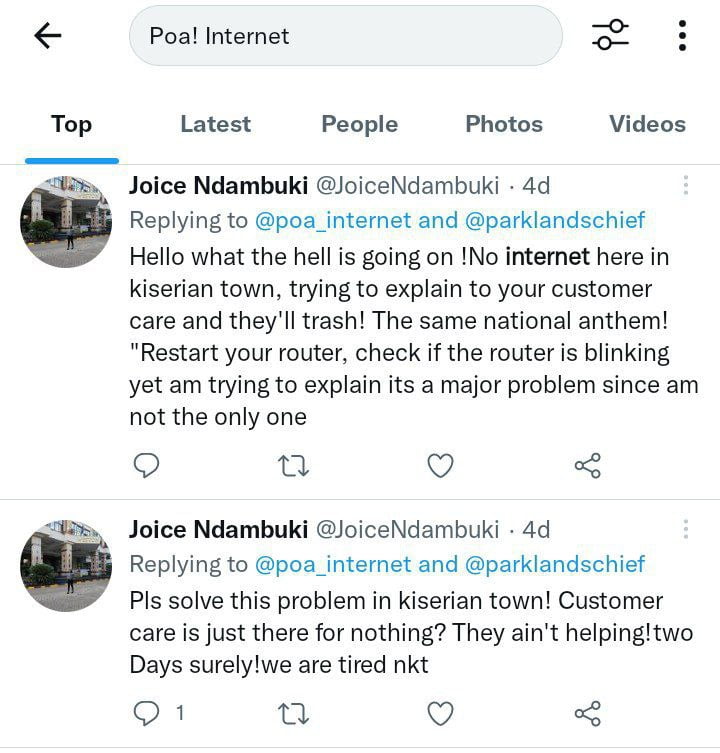Image resolution: width=720 pixels, height=753 pixels.
Task: Share the 'Pls solve this problem' tweet
Action: click(x=587, y=713)
